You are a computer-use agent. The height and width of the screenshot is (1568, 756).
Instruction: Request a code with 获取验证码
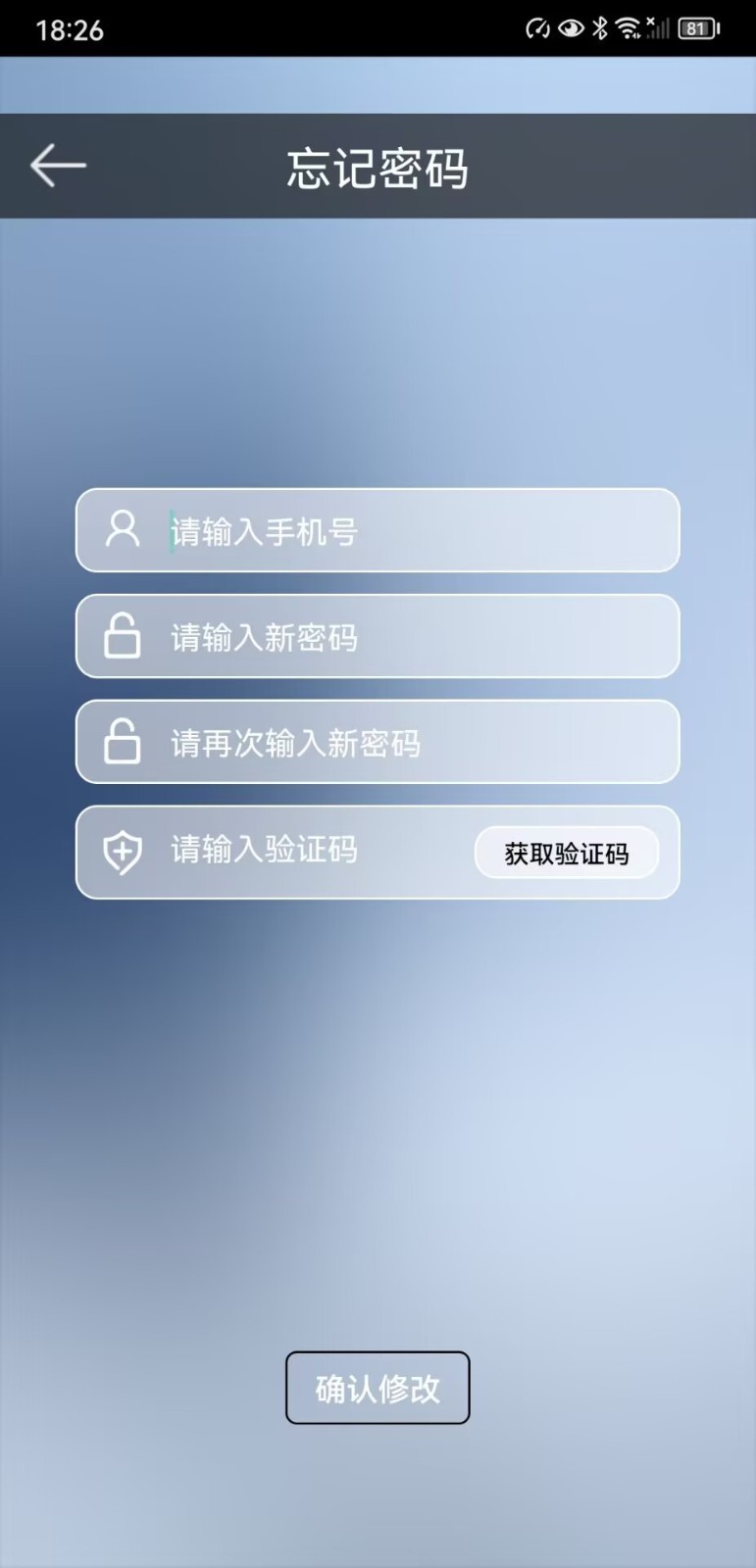pos(567,854)
